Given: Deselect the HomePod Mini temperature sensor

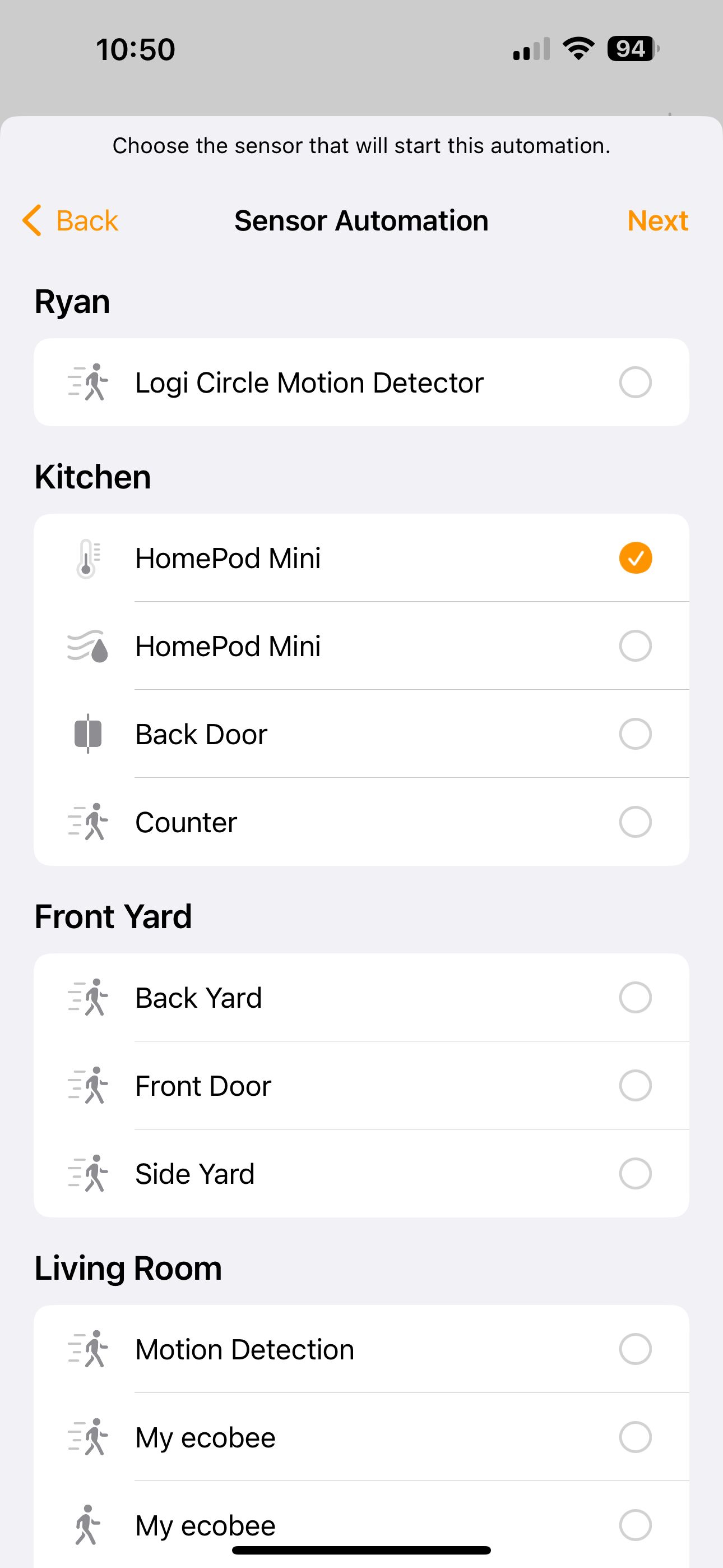Looking at the screenshot, I should pos(635,557).
